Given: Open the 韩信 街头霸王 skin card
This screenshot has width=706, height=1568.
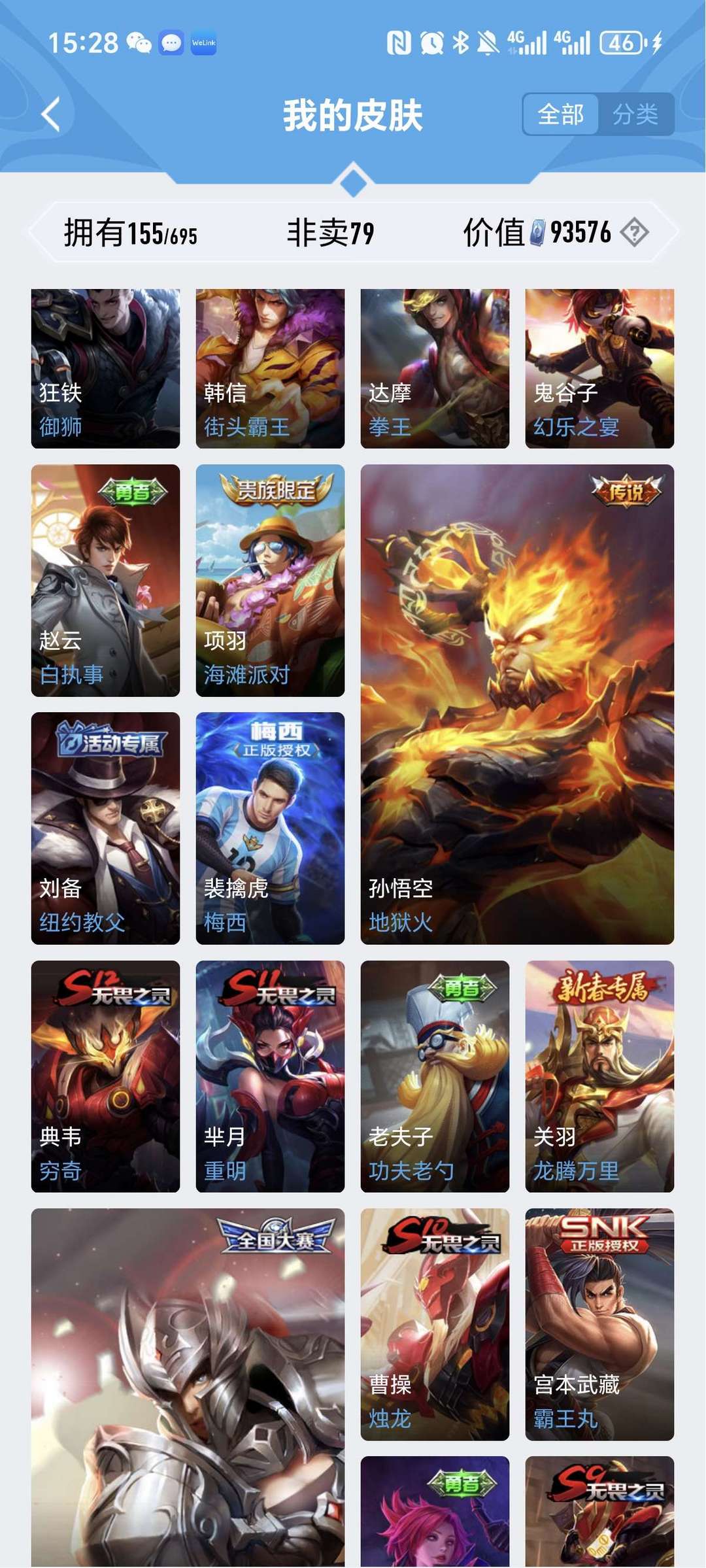Looking at the screenshot, I should 270,369.
